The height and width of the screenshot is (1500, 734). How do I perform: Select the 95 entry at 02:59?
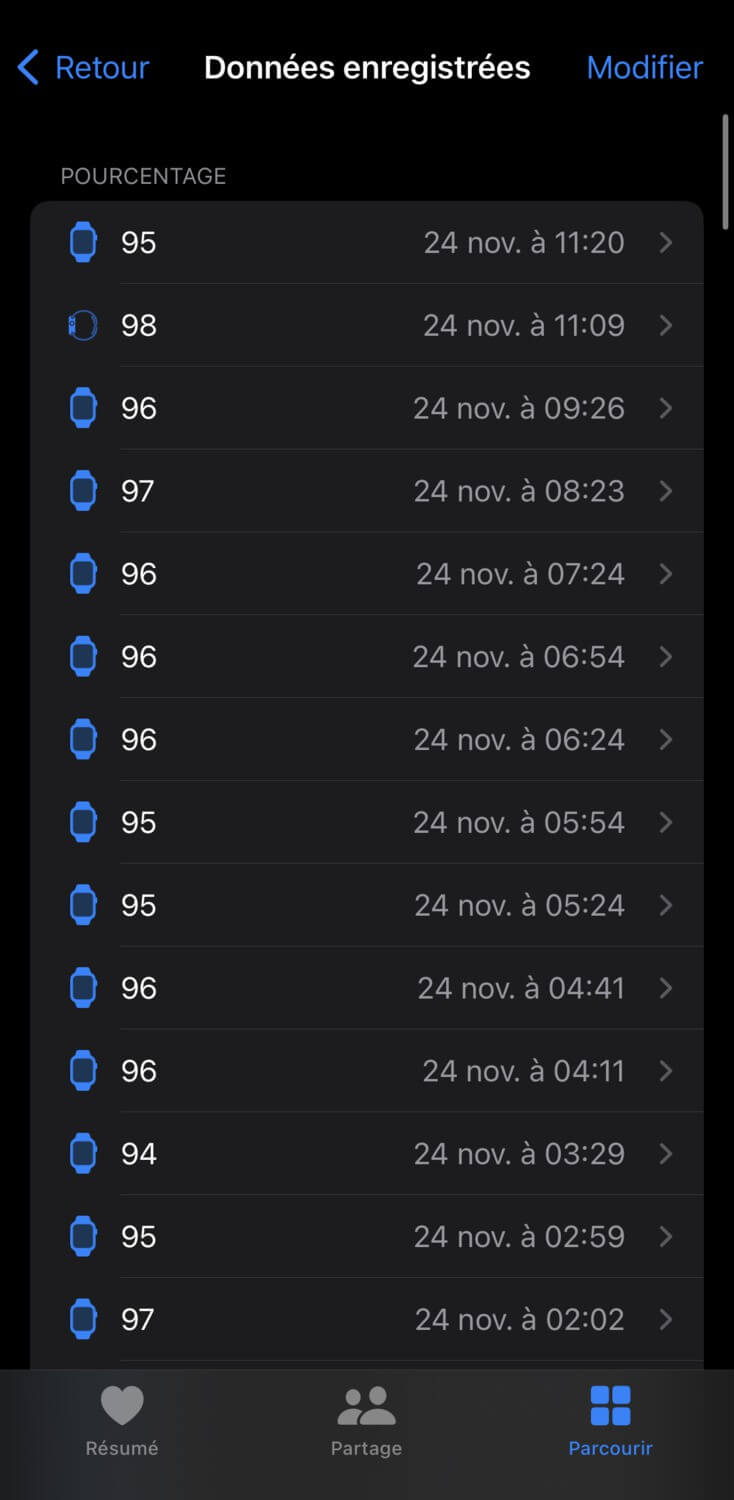coord(367,1238)
